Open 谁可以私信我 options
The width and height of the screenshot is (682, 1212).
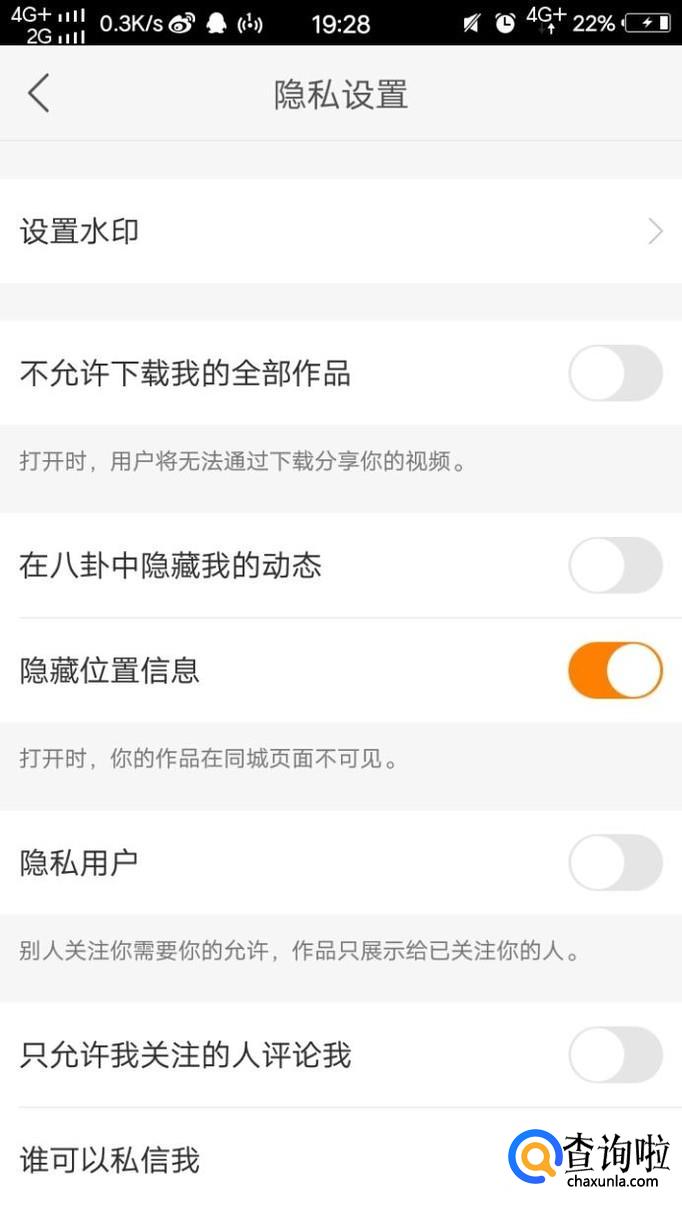(250, 1160)
